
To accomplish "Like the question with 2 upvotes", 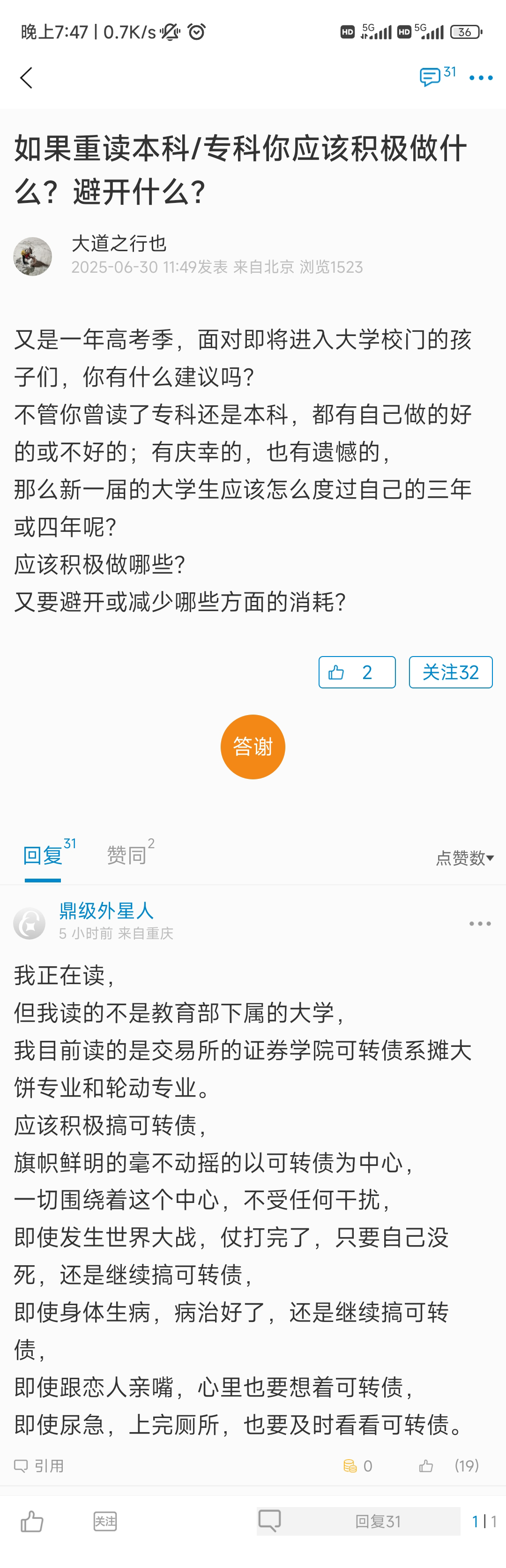I will [357, 672].
